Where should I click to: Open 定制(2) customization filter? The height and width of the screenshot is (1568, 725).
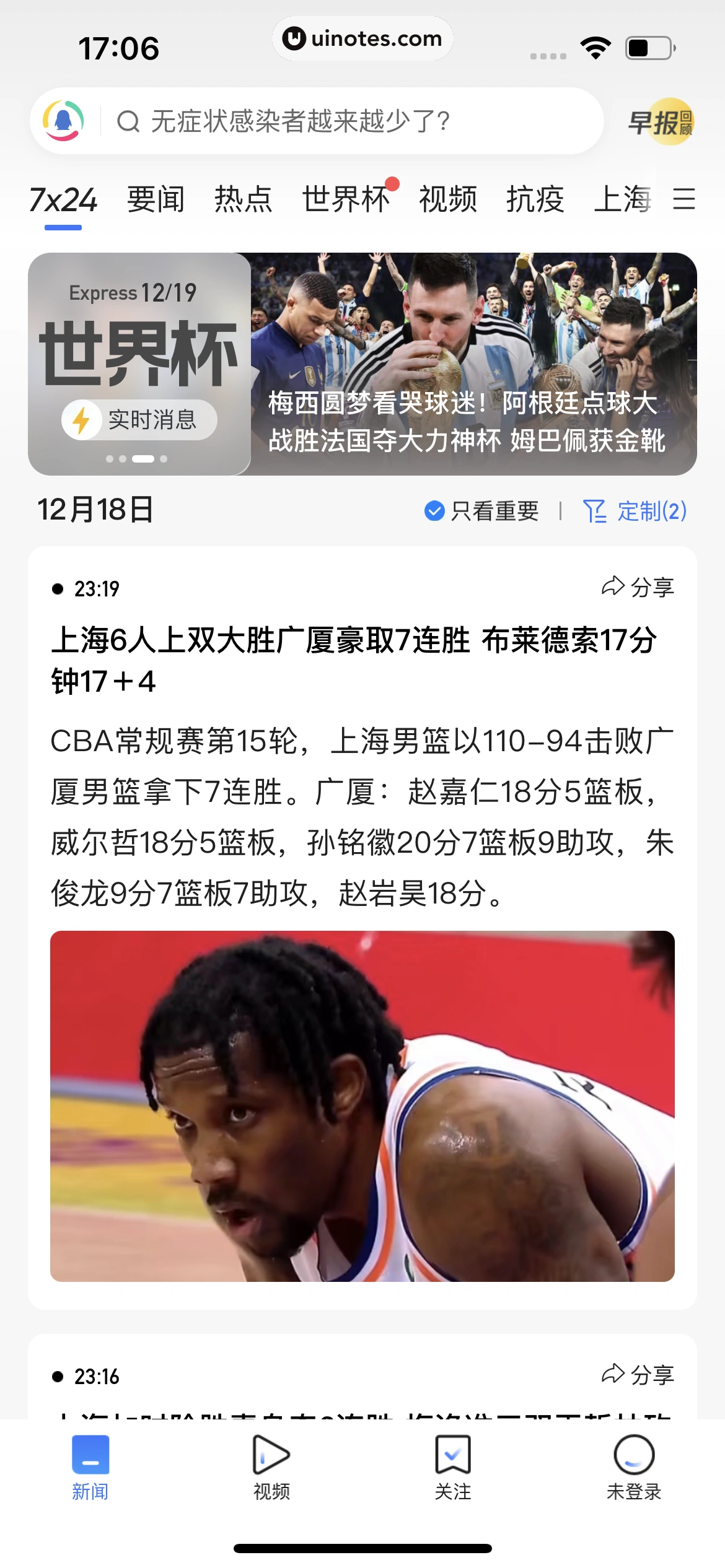(x=636, y=512)
